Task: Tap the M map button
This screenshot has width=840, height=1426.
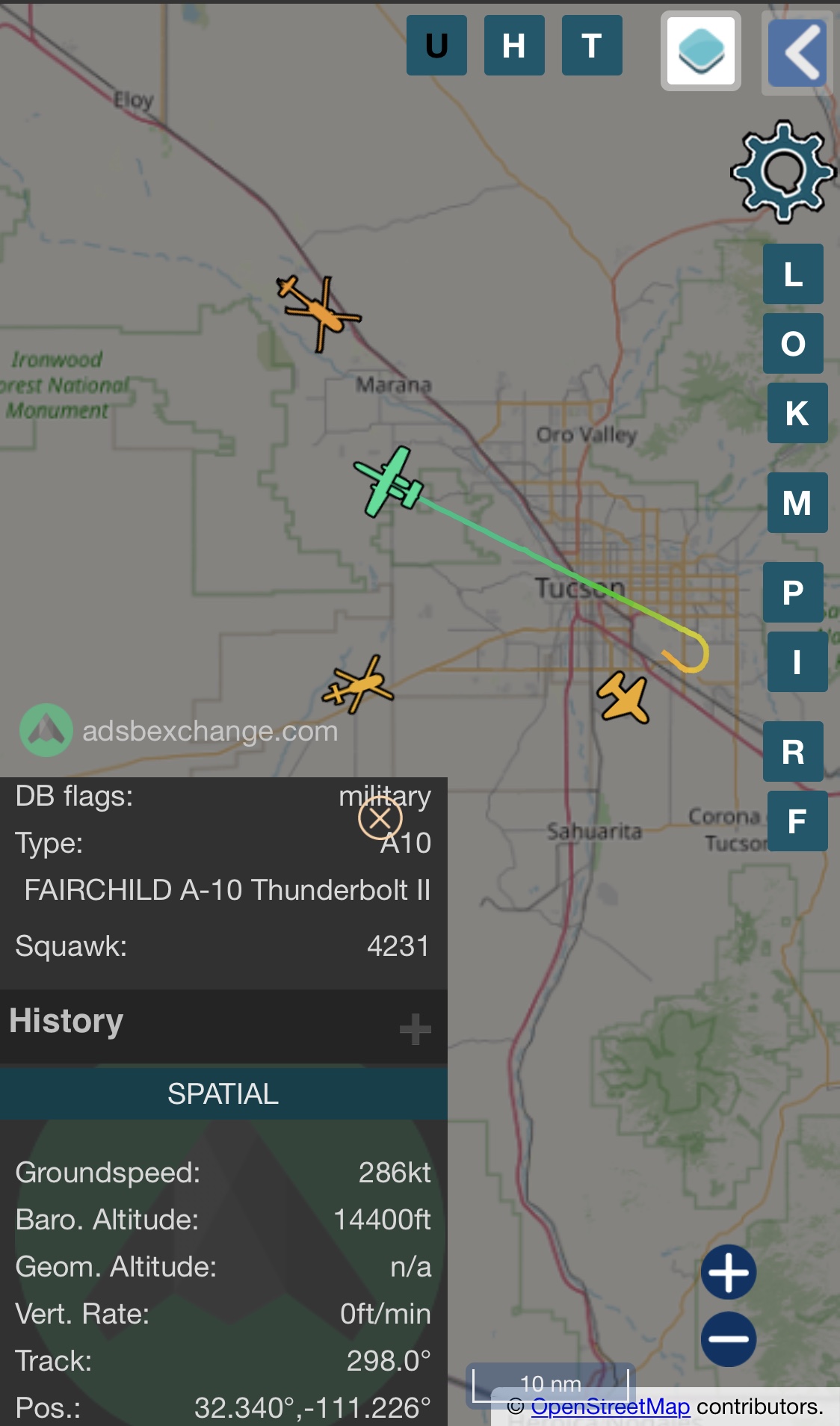Action: click(x=797, y=503)
